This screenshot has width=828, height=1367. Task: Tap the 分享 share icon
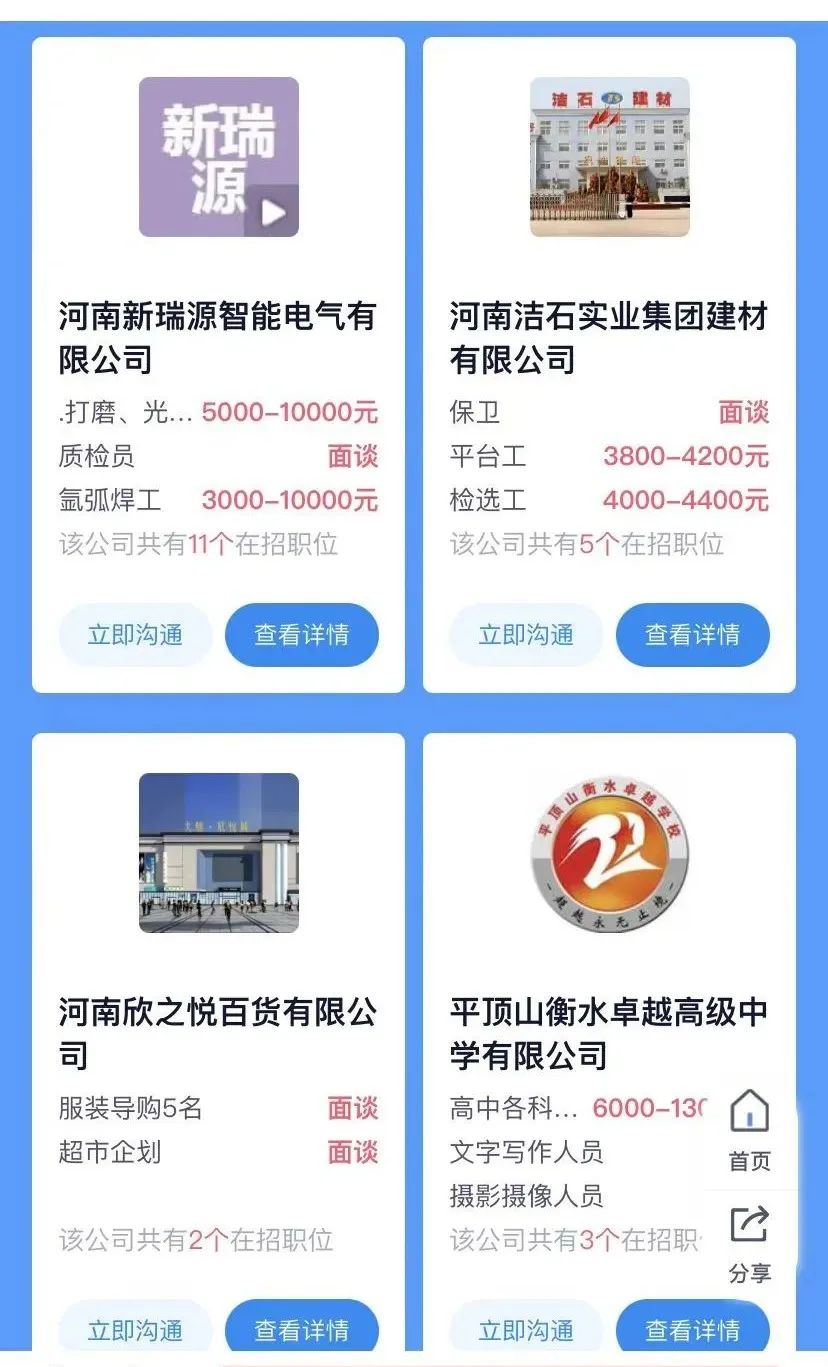pos(750,1244)
